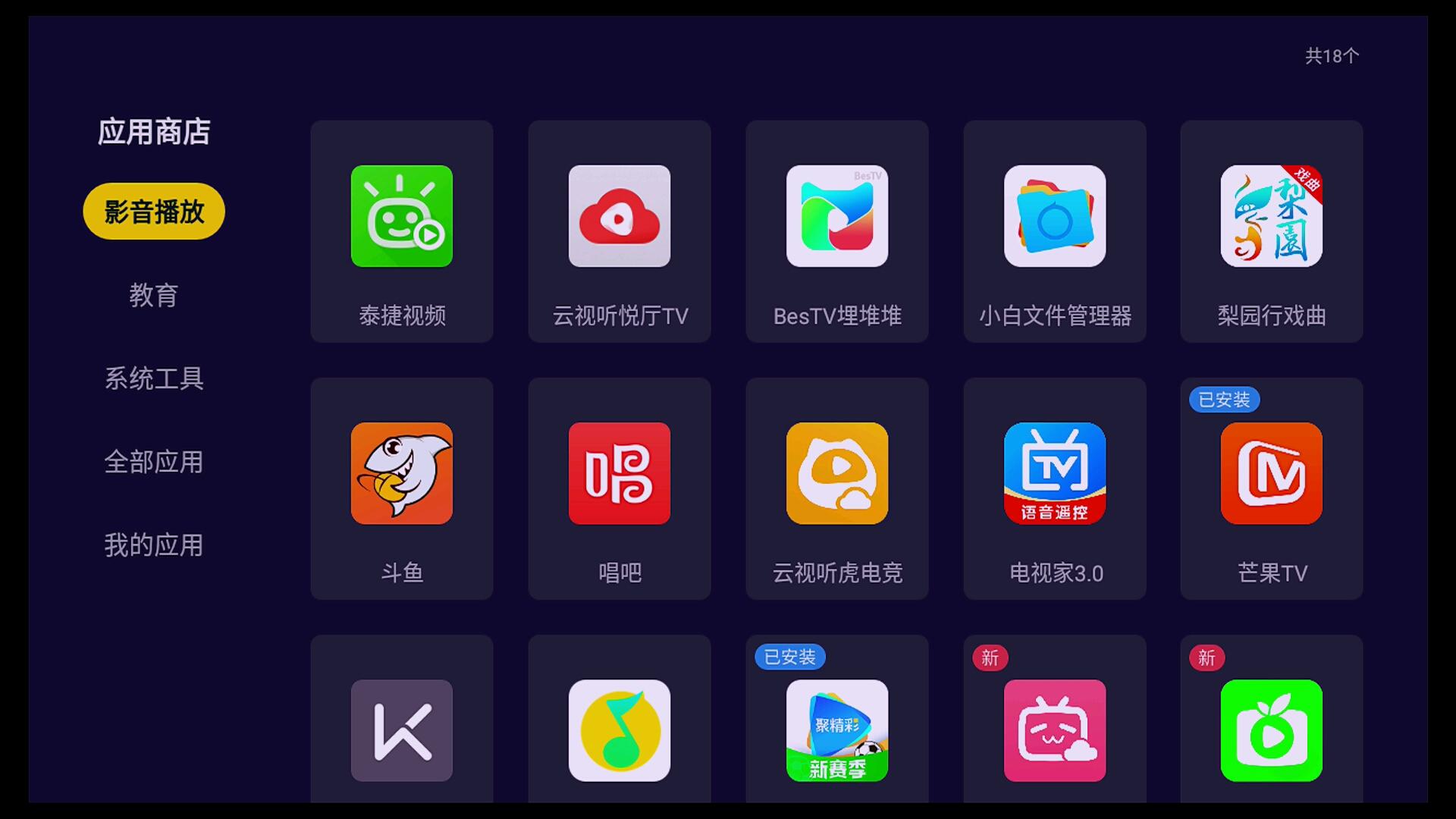Viewport: 1456px width, 819px height.
Task: Open 云视听悦厅TV app card
Action: 620,231
